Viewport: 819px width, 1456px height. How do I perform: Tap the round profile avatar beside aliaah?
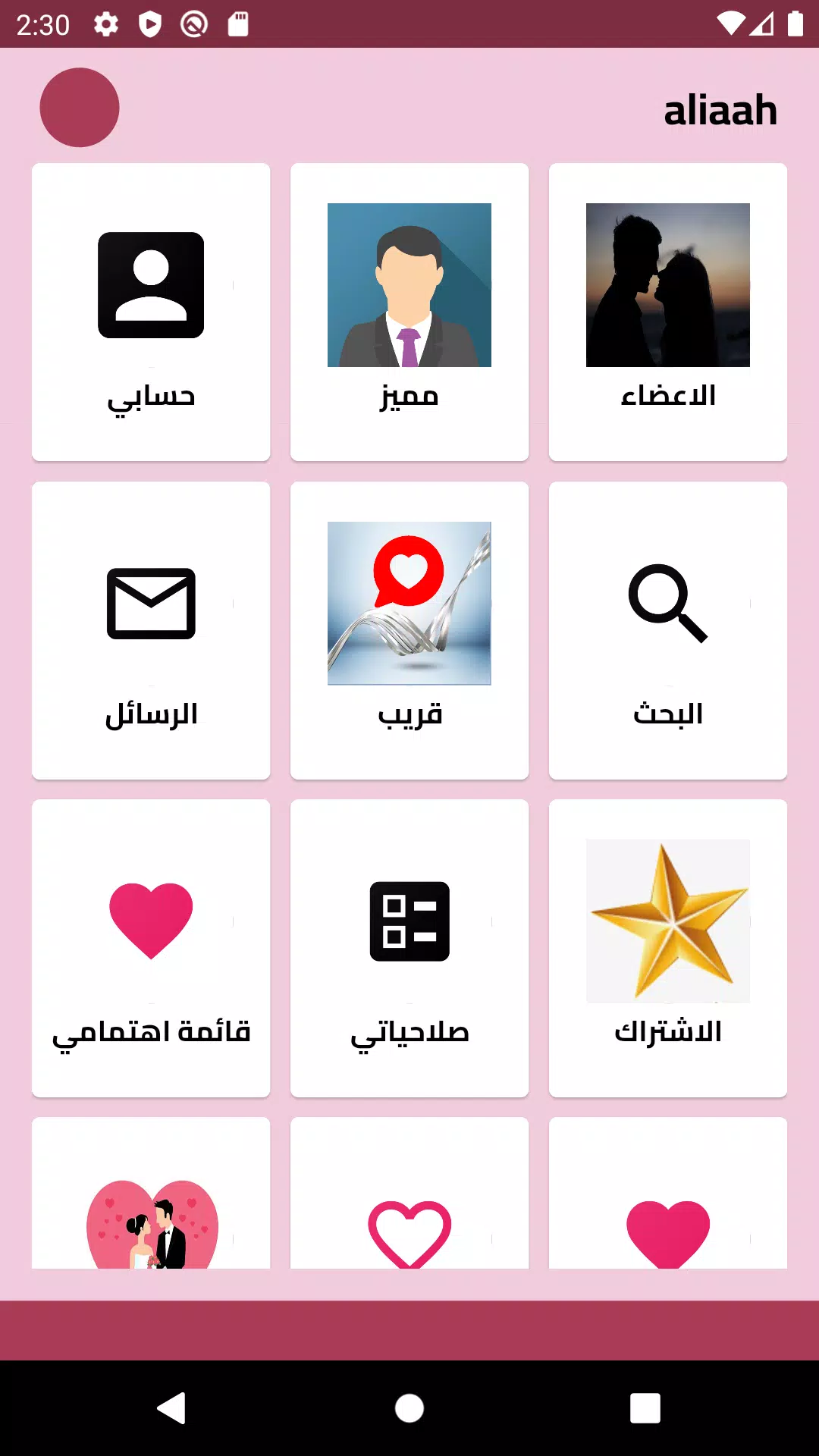click(80, 108)
